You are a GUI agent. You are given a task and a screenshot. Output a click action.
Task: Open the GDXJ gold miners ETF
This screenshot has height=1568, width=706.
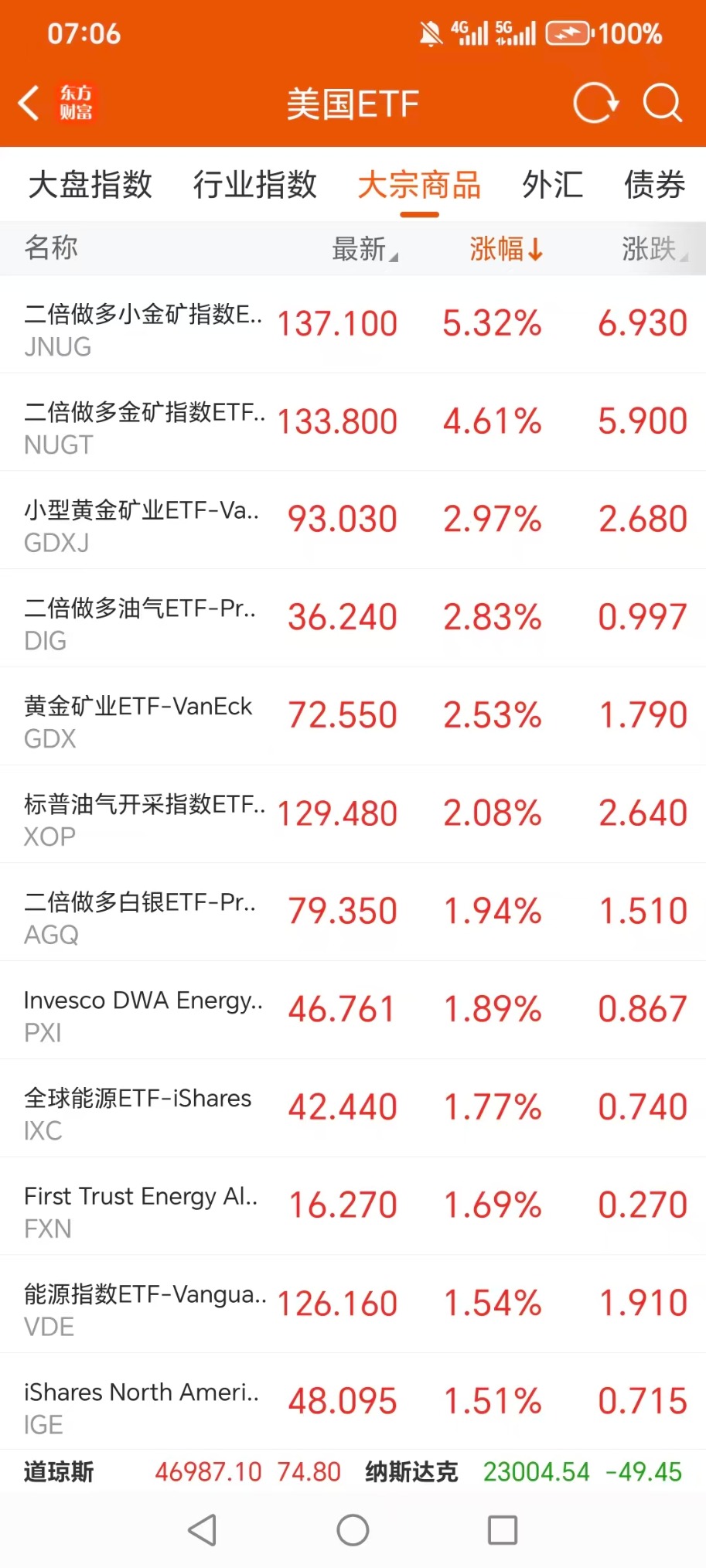pyautogui.click(x=353, y=520)
